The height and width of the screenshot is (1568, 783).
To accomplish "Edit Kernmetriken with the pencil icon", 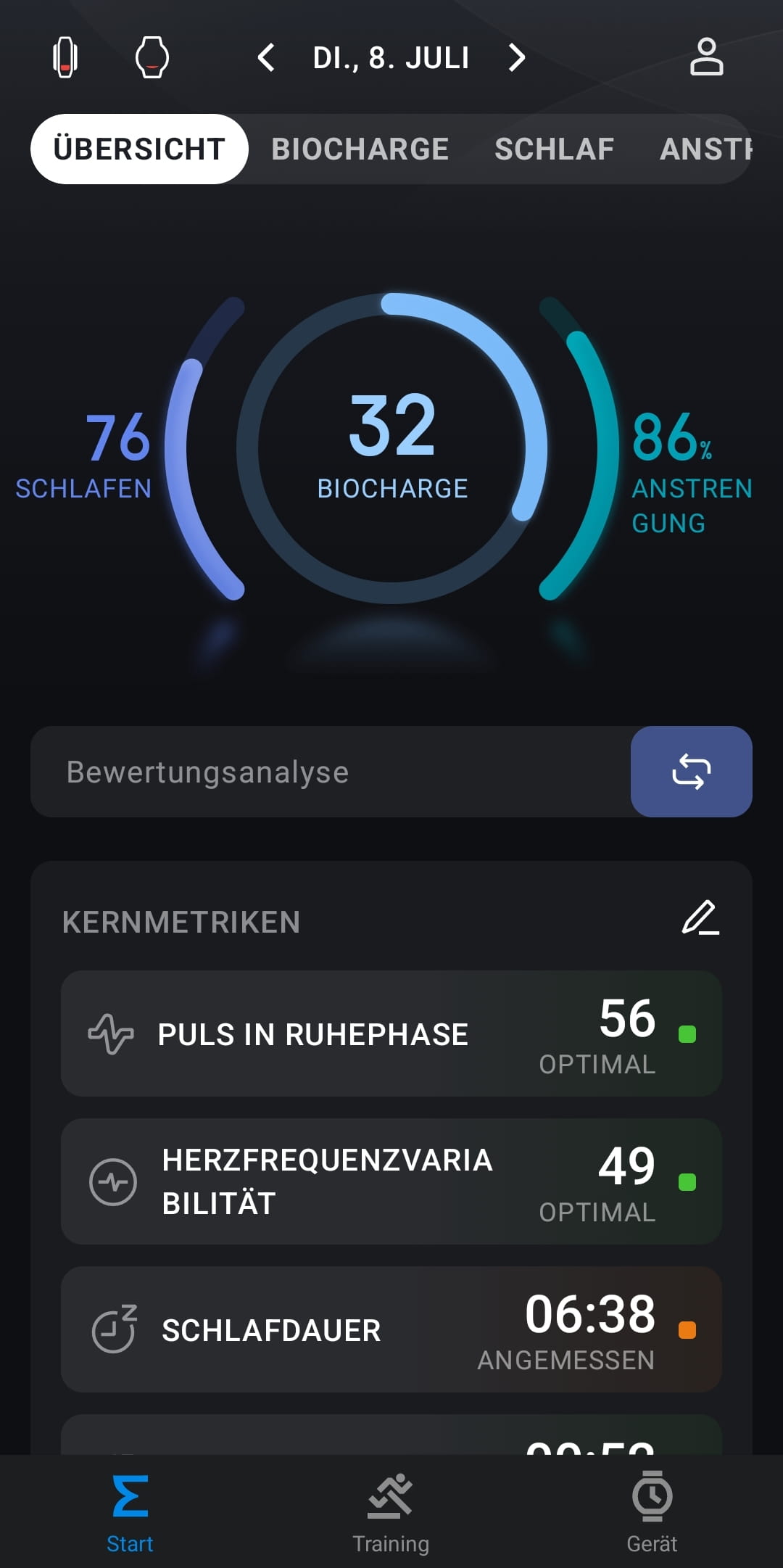I will 700,918.
